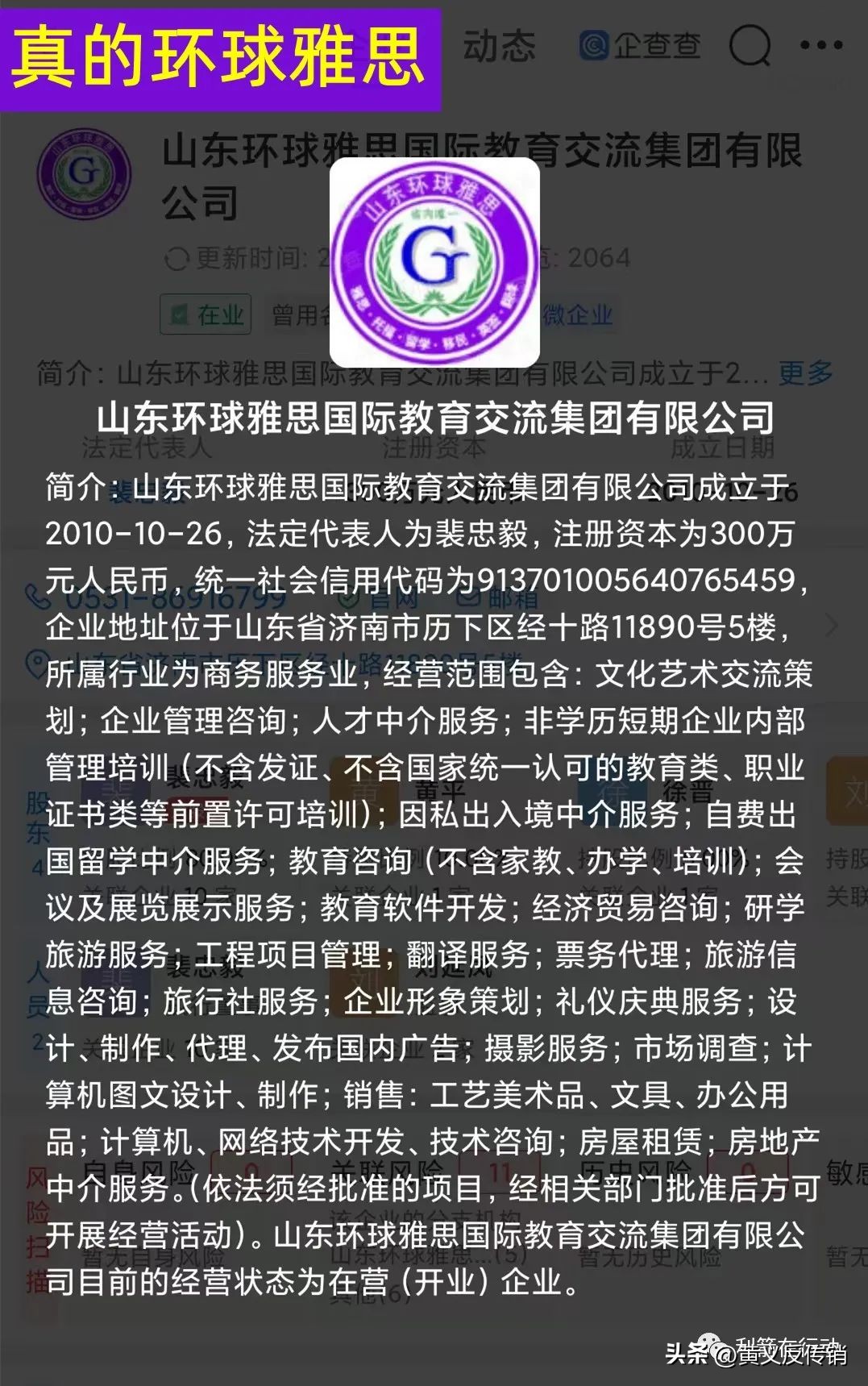
Task: Switch to the 动态 tab
Action: point(498,46)
